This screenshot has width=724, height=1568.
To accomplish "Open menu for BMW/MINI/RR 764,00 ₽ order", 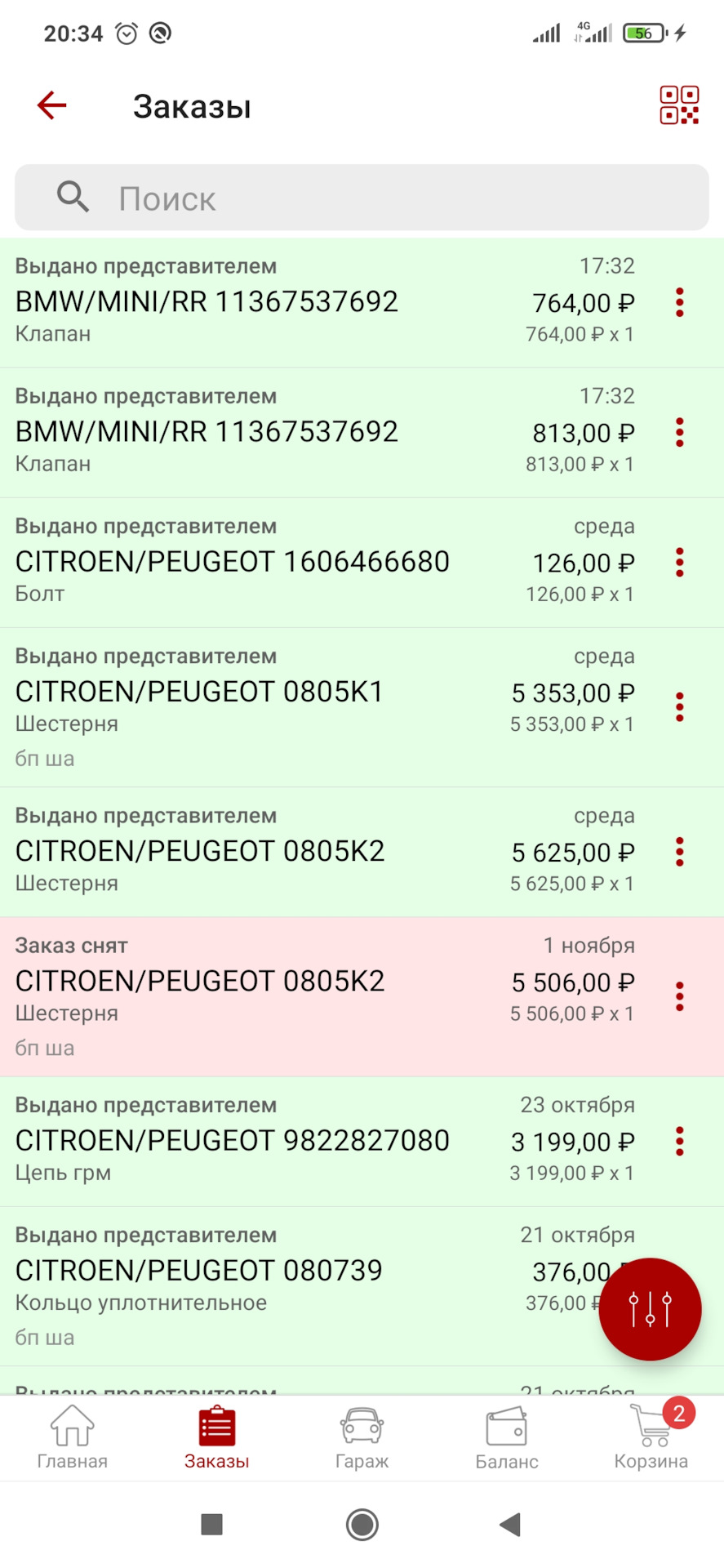I will point(680,303).
